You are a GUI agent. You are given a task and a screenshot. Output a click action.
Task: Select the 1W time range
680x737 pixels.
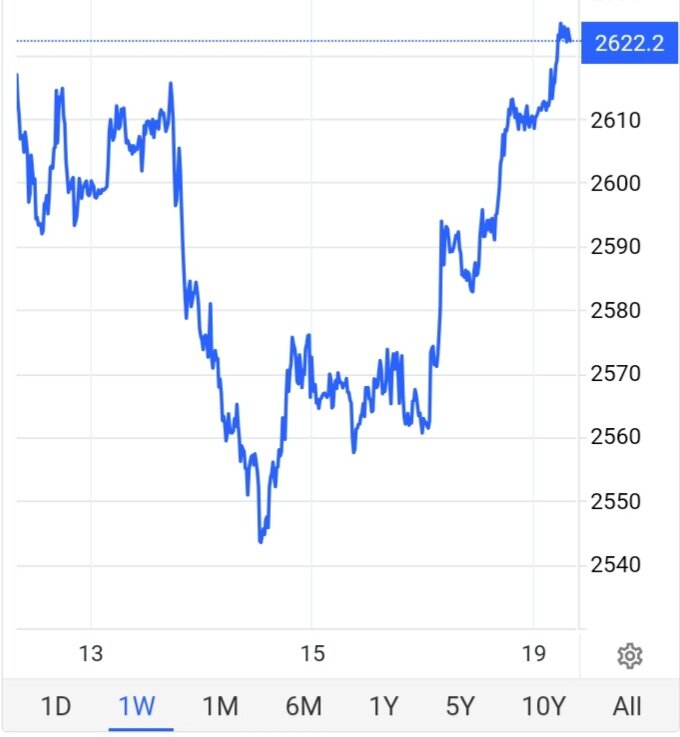(138, 706)
